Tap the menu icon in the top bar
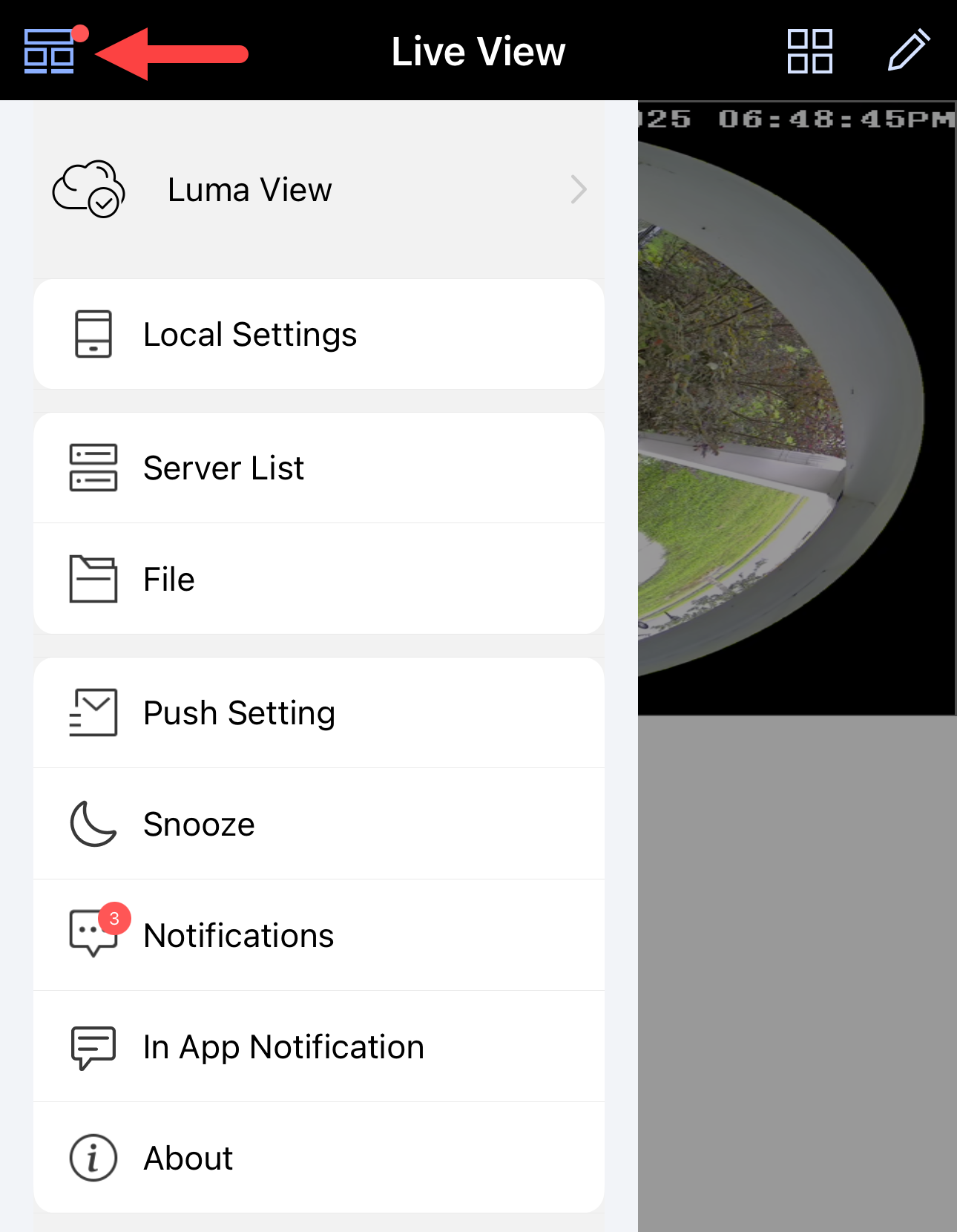Viewport: 957px width, 1232px height. [x=49, y=51]
